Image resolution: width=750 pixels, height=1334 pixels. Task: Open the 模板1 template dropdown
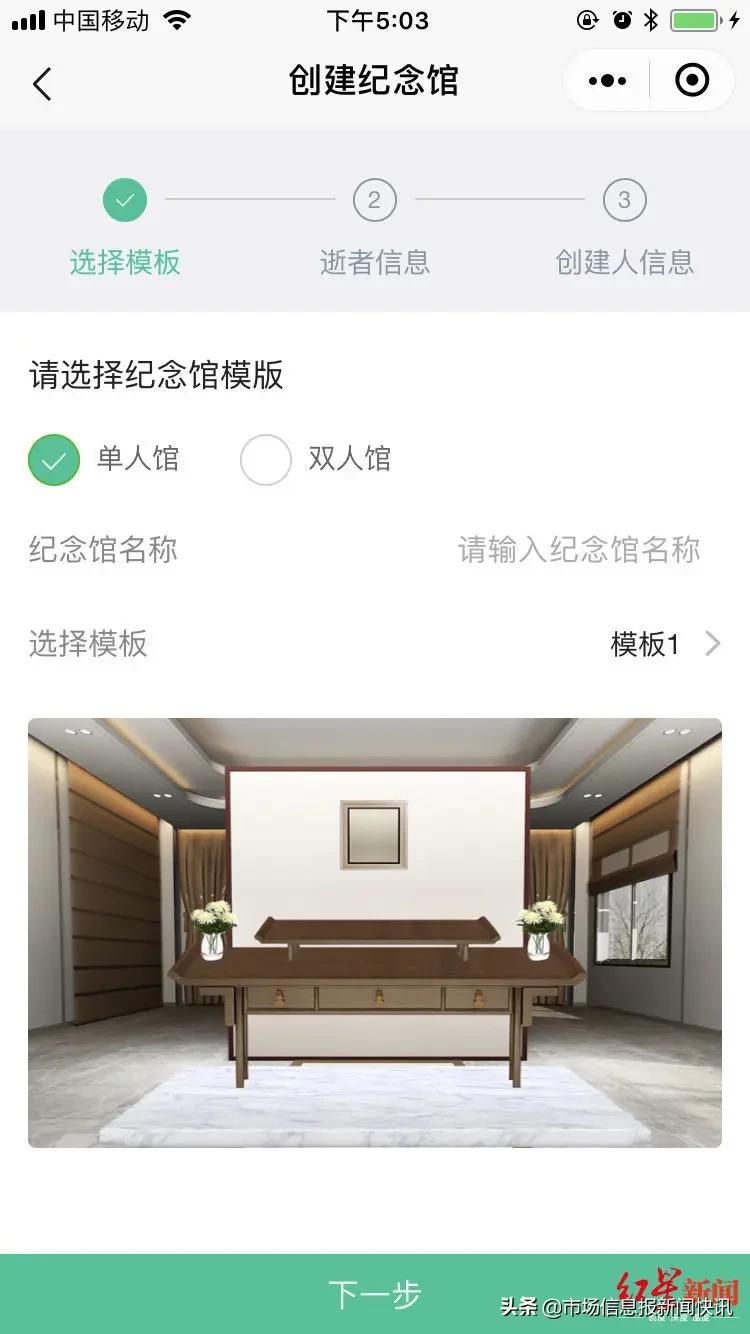click(644, 645)
